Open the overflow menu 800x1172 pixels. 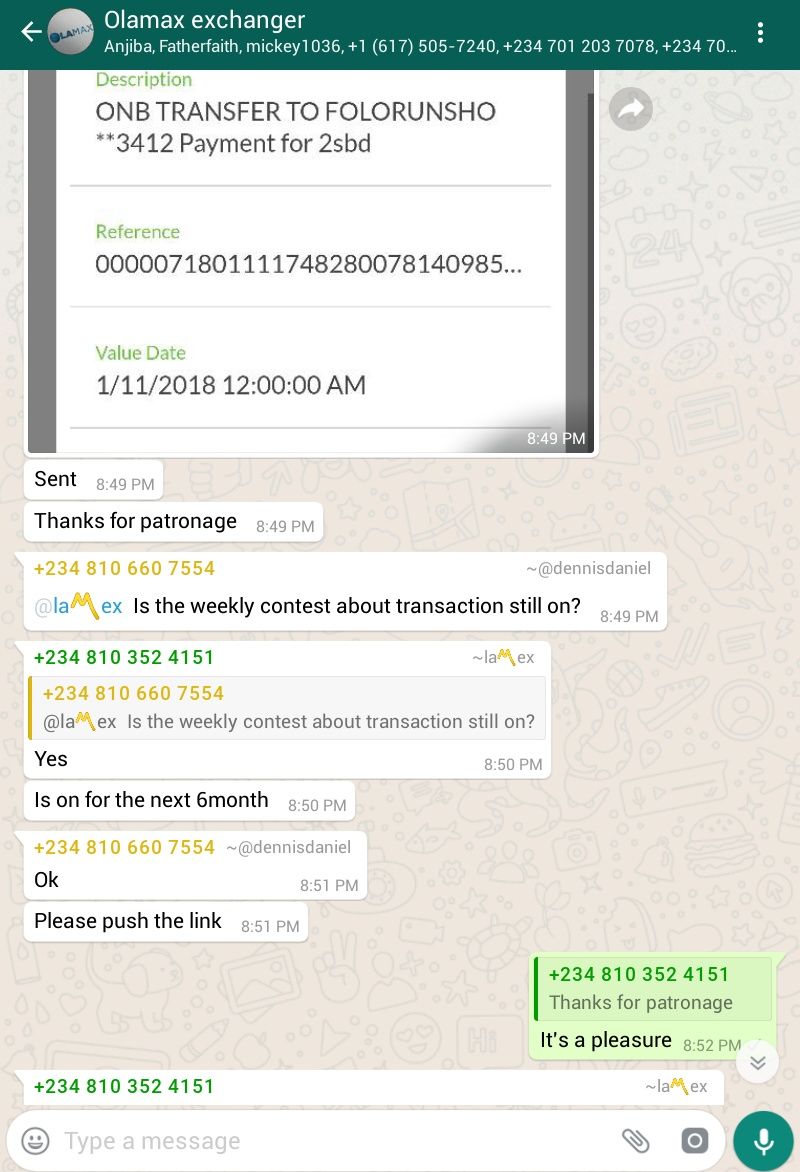pos(761,33)
